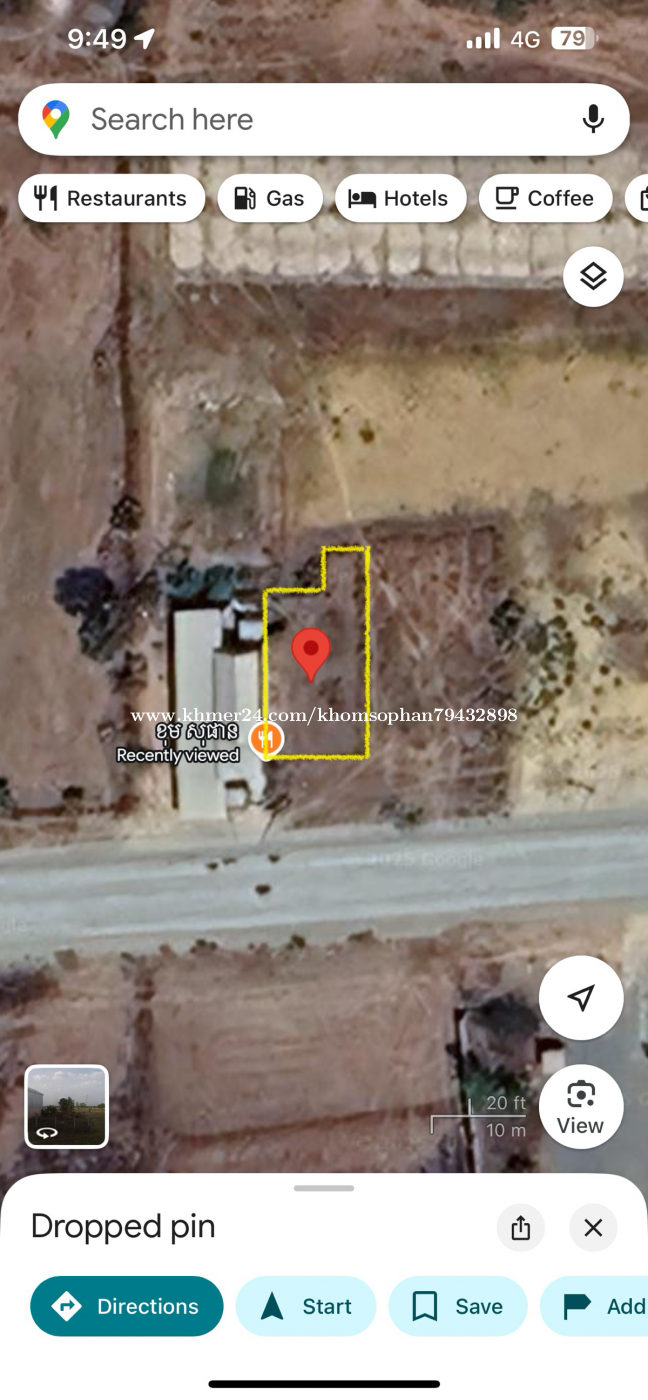This screenshot has height=1400, width=648.
Task: Save this dropped pin
Action: coord(458,1306)
